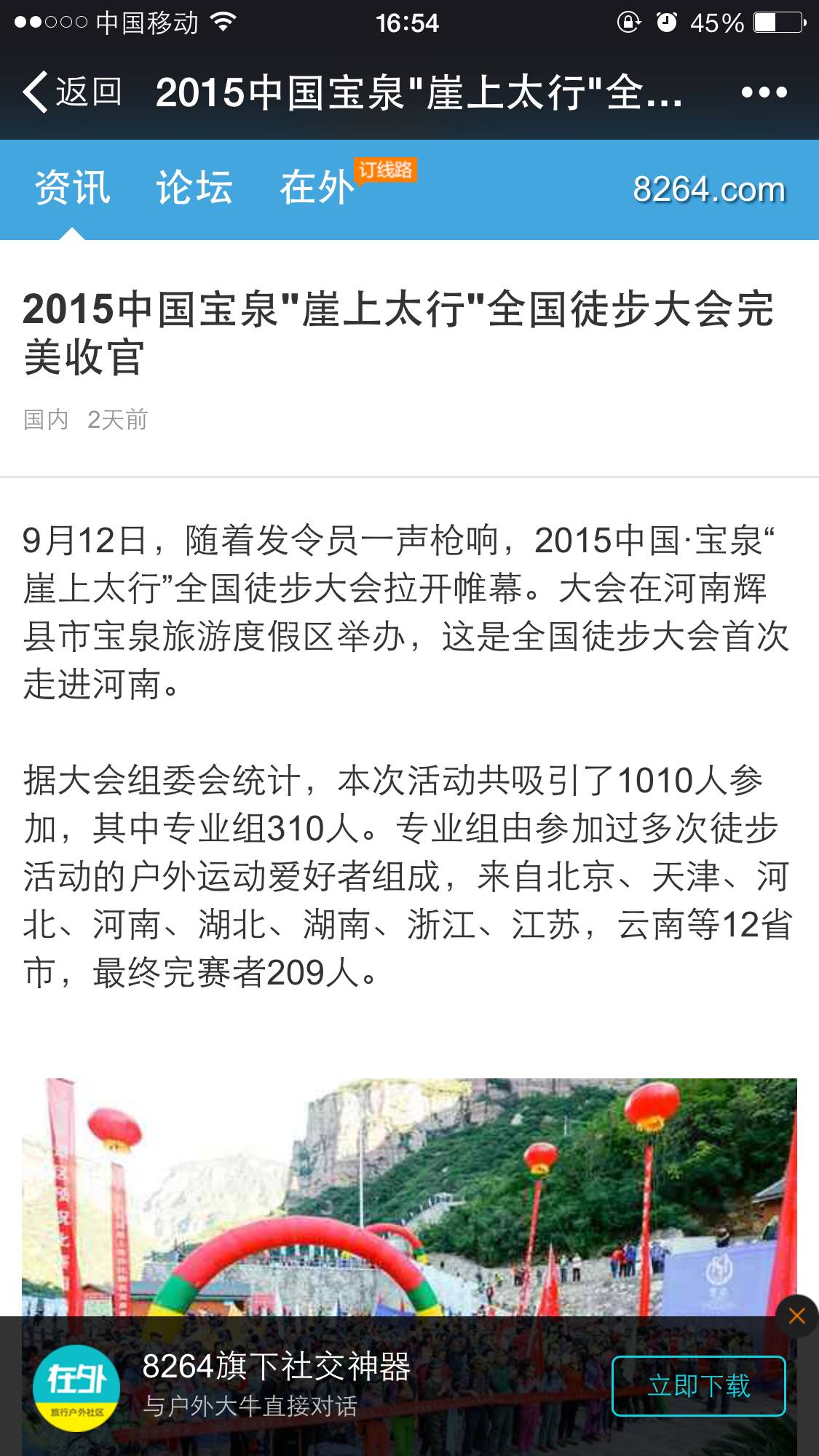Switch to the 资讯 tab

(x=72, y=188)
